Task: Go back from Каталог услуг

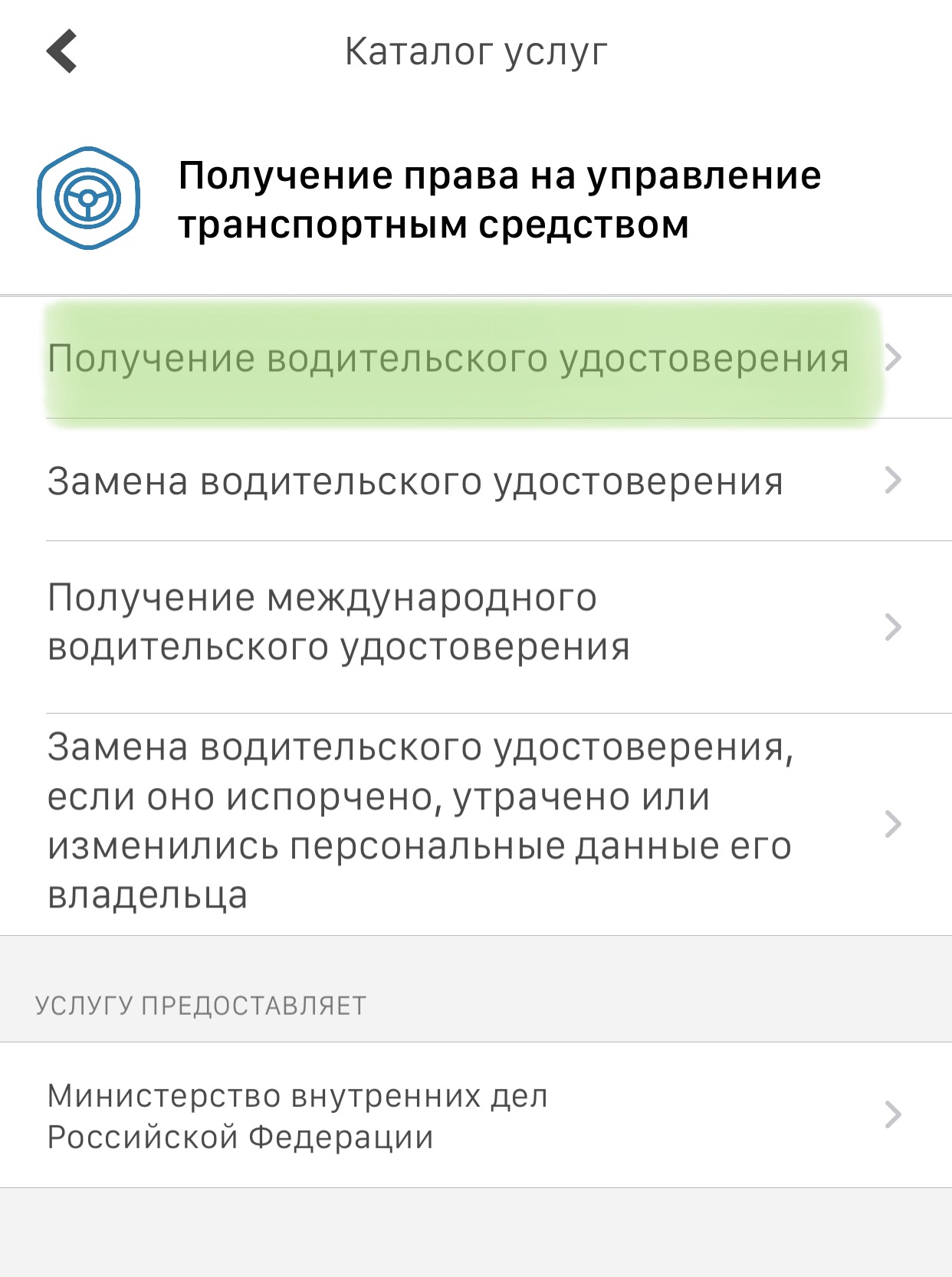Action: (62, 51)
